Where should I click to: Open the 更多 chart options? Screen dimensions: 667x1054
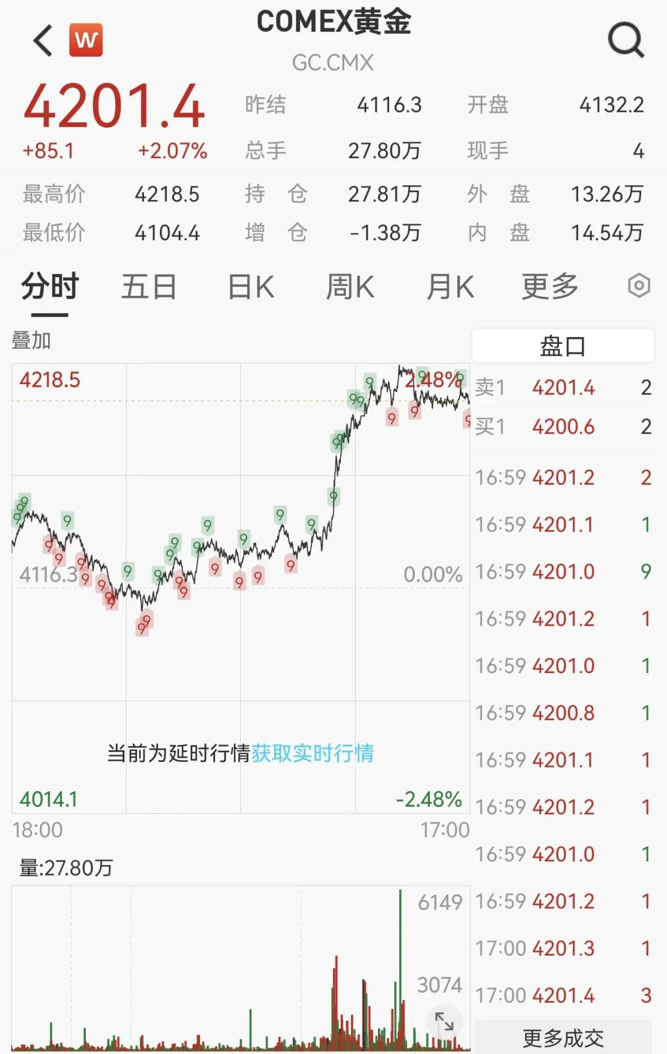click(550, 287)
